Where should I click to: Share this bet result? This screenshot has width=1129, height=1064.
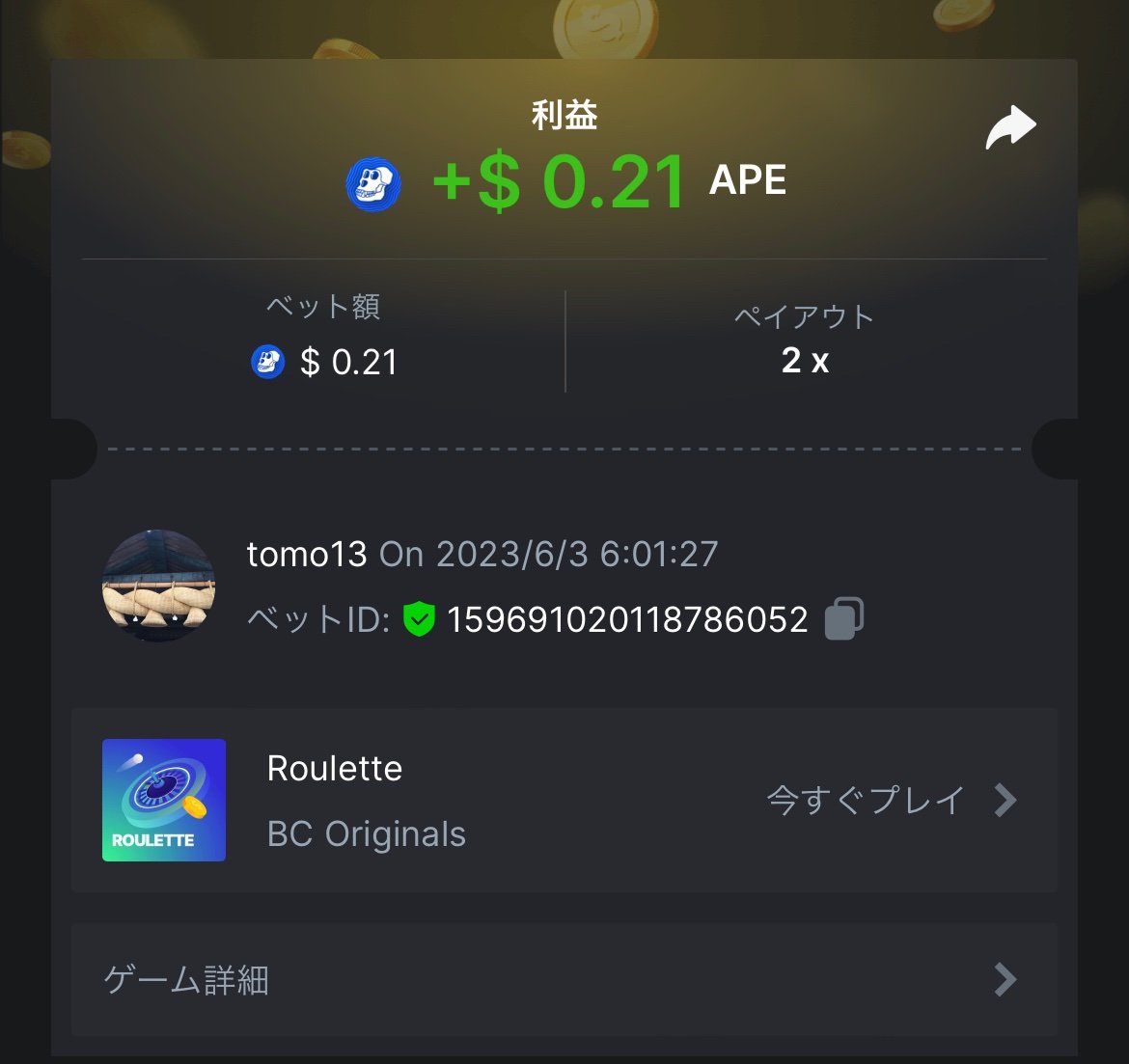(x=1010, y=128)
